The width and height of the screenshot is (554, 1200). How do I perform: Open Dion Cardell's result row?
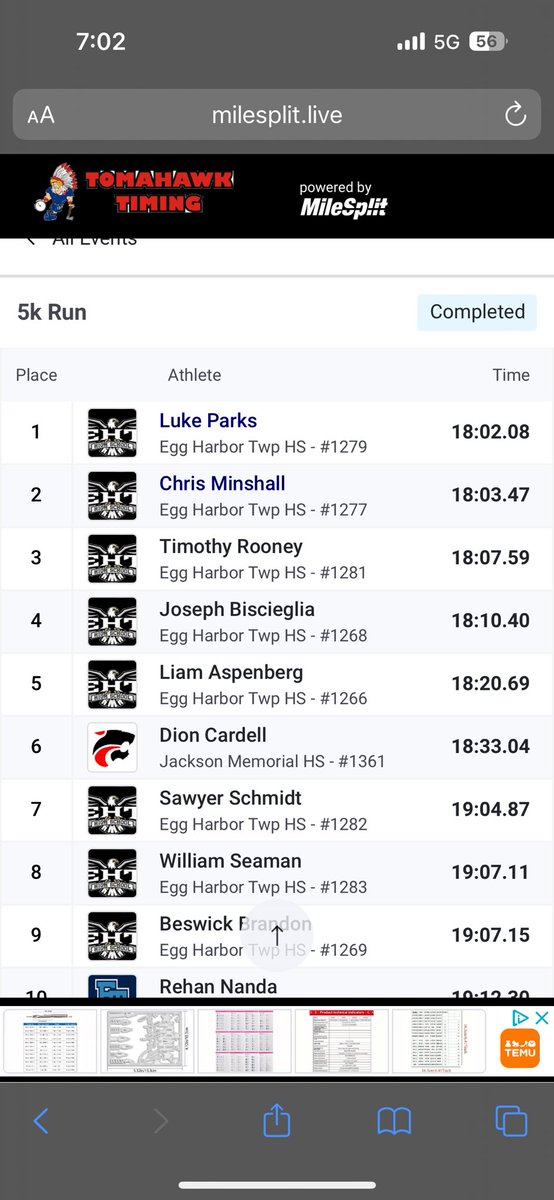(277, 747)
